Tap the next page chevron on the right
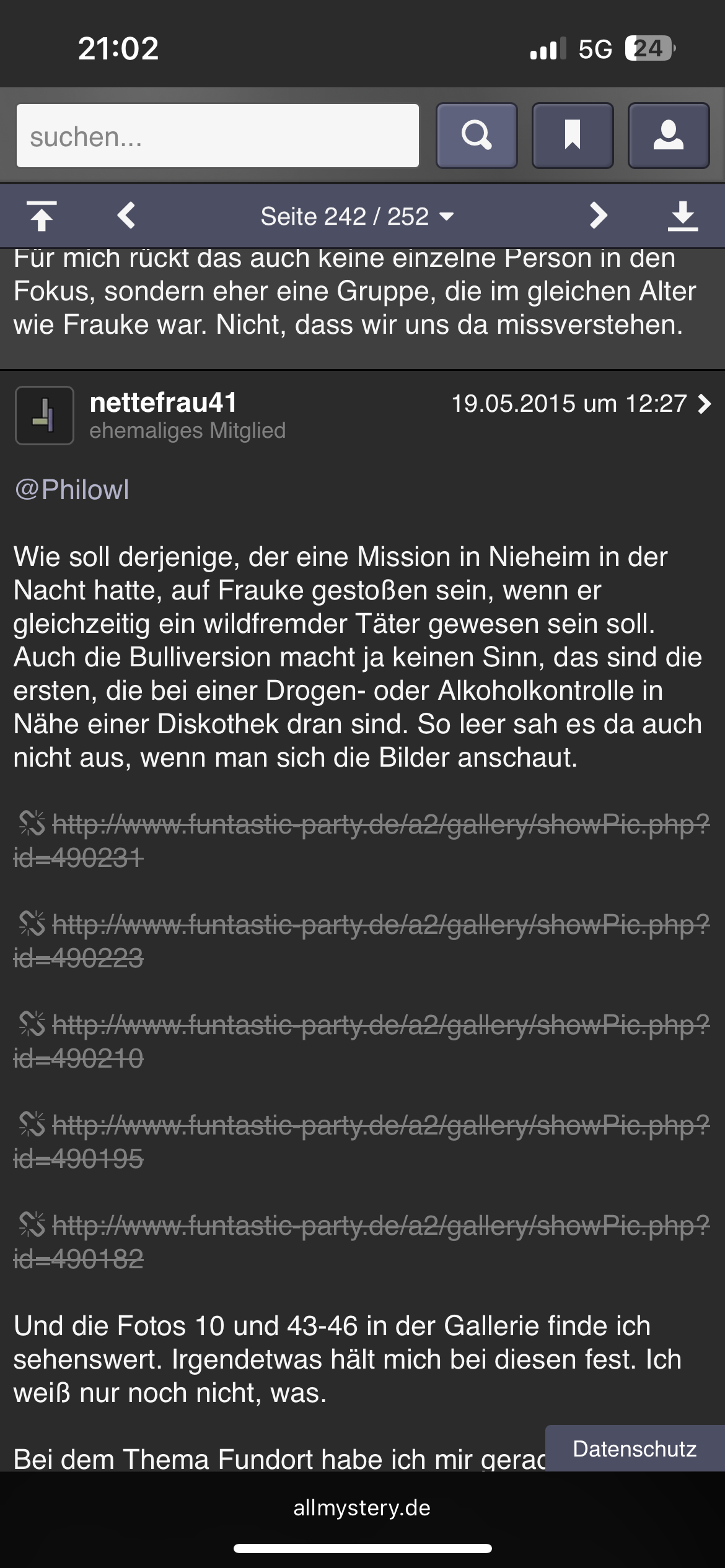This screenshot has width=725, height=1568. click(x=597, y=216)
